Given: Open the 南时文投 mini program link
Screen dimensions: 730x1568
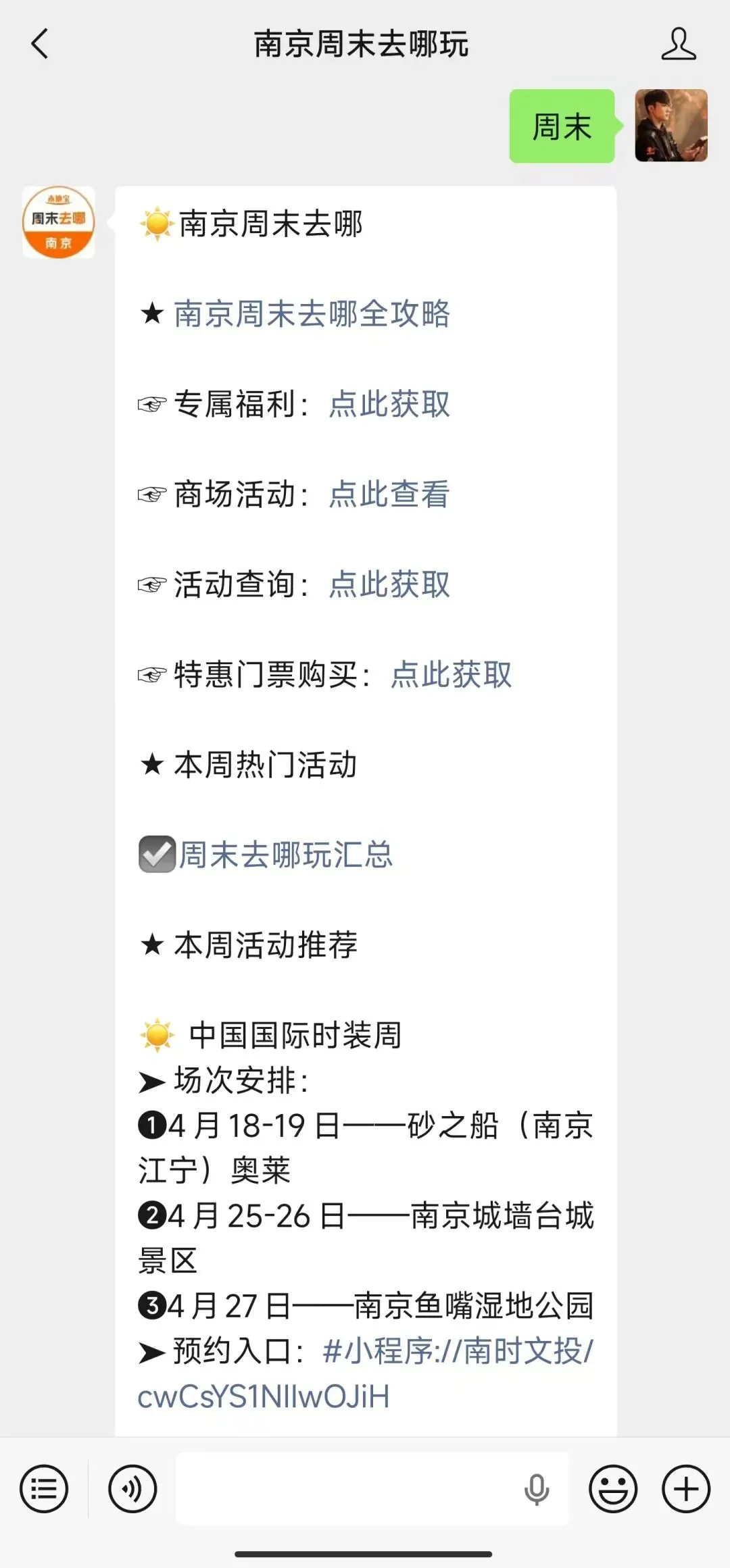Looking at the screenshot, I should (365, 1373).
